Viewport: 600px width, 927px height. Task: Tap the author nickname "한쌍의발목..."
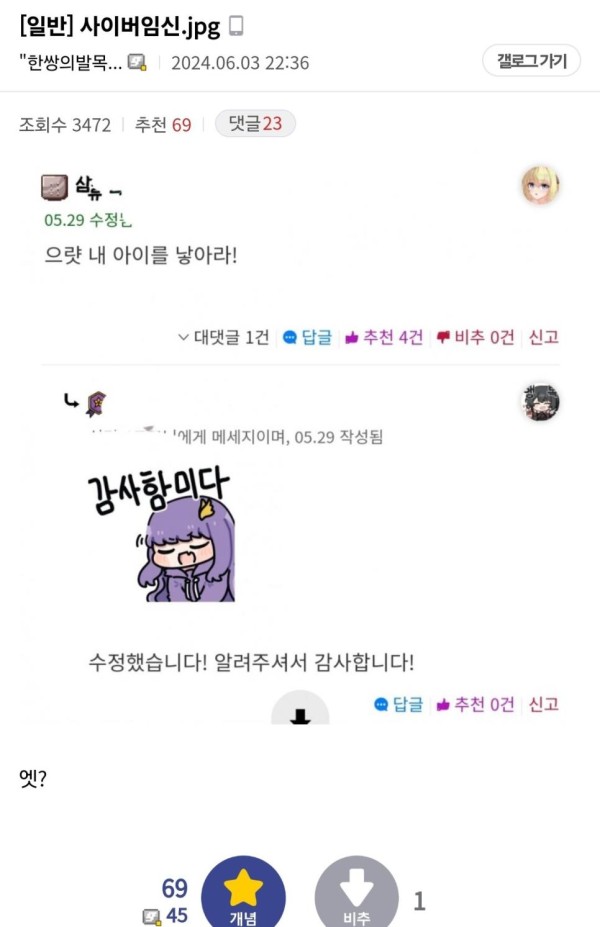pos(72,62)
